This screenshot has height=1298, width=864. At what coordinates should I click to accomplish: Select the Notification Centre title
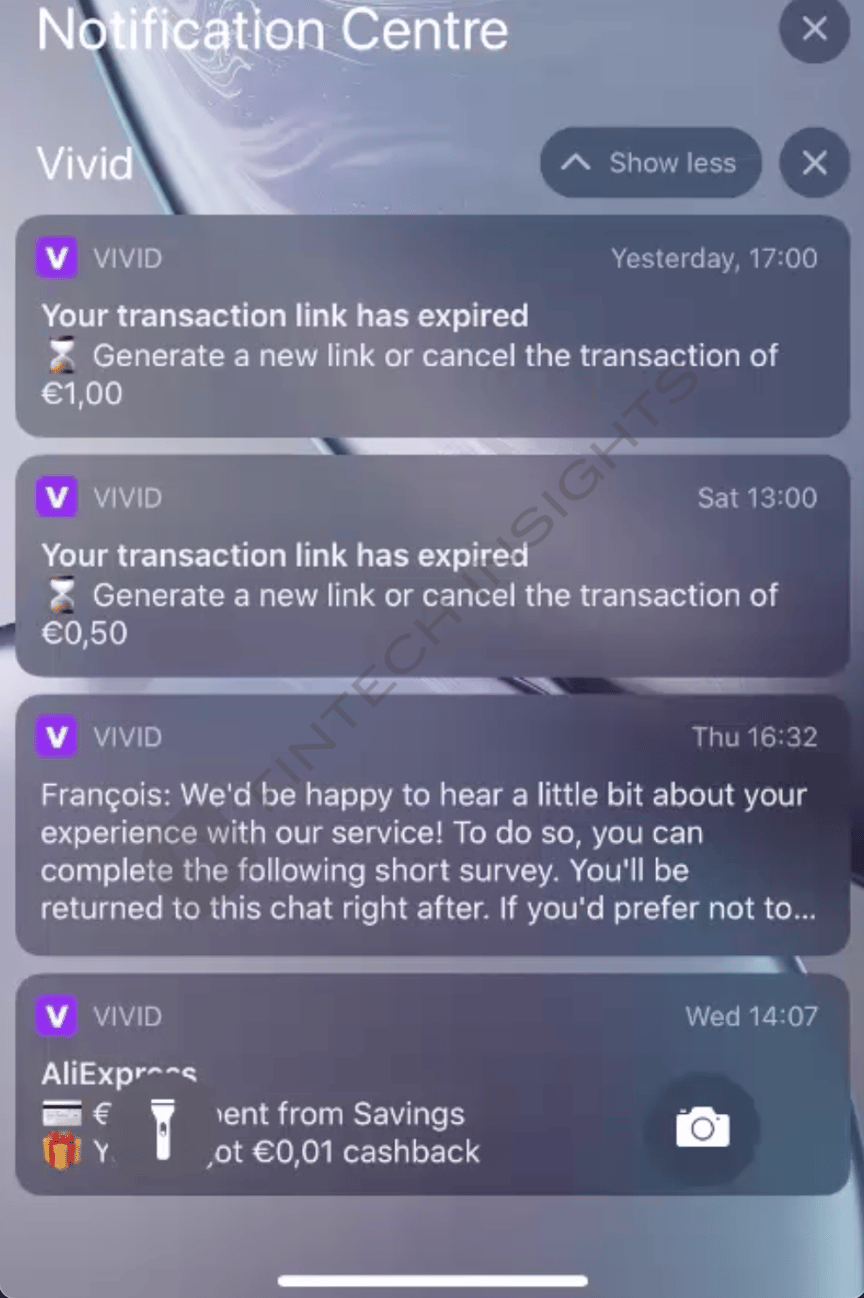[x=271, y=30]
